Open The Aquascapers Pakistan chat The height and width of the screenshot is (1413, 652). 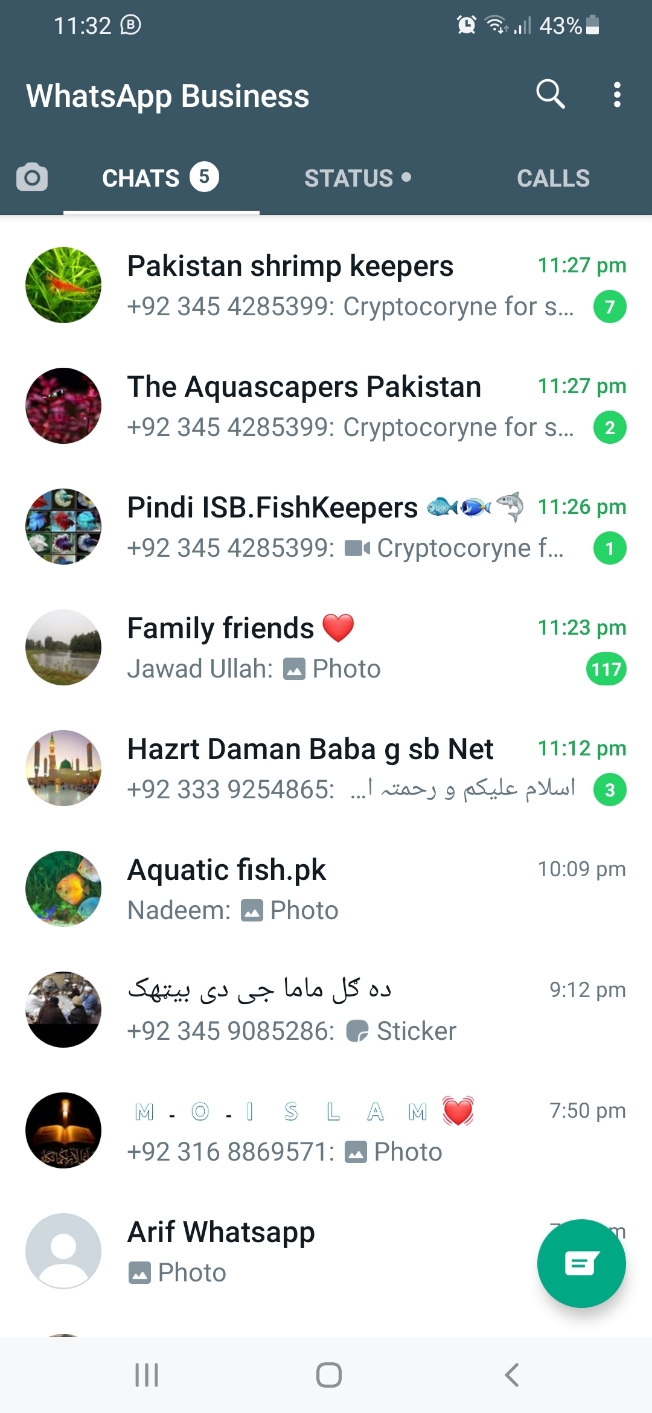tap(330, 407)
